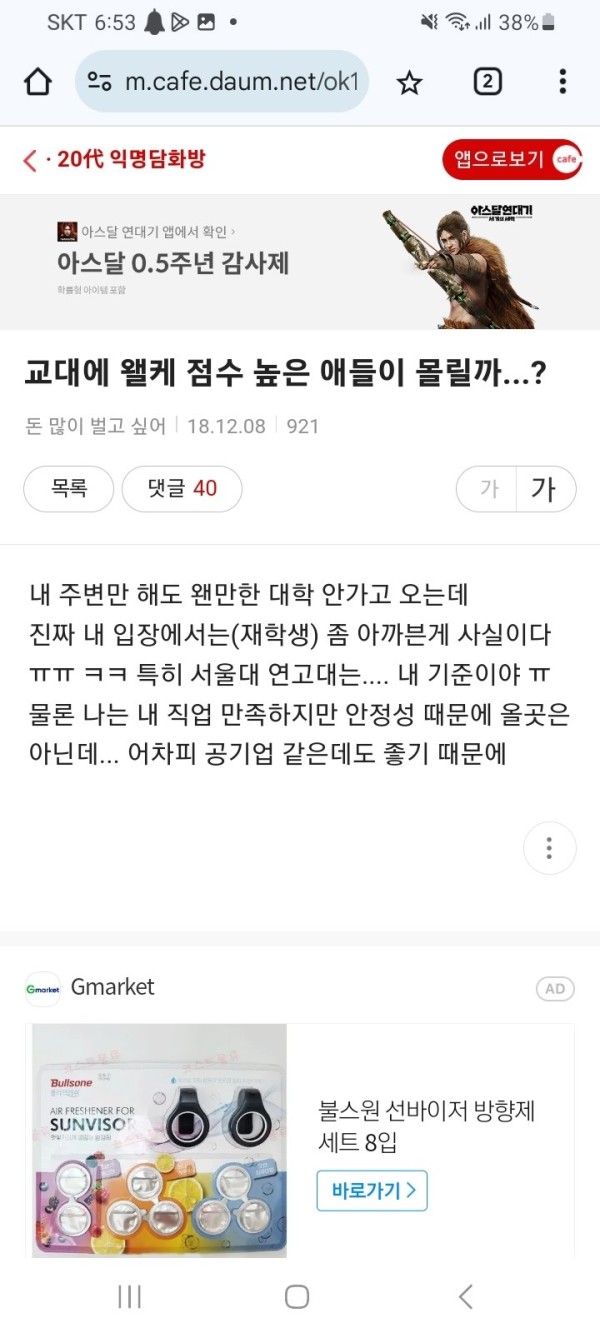Tap the 앱으로보기 button
Image resolution: width=600 pixels, height=1333 pixels.
(x=511, y=160)
